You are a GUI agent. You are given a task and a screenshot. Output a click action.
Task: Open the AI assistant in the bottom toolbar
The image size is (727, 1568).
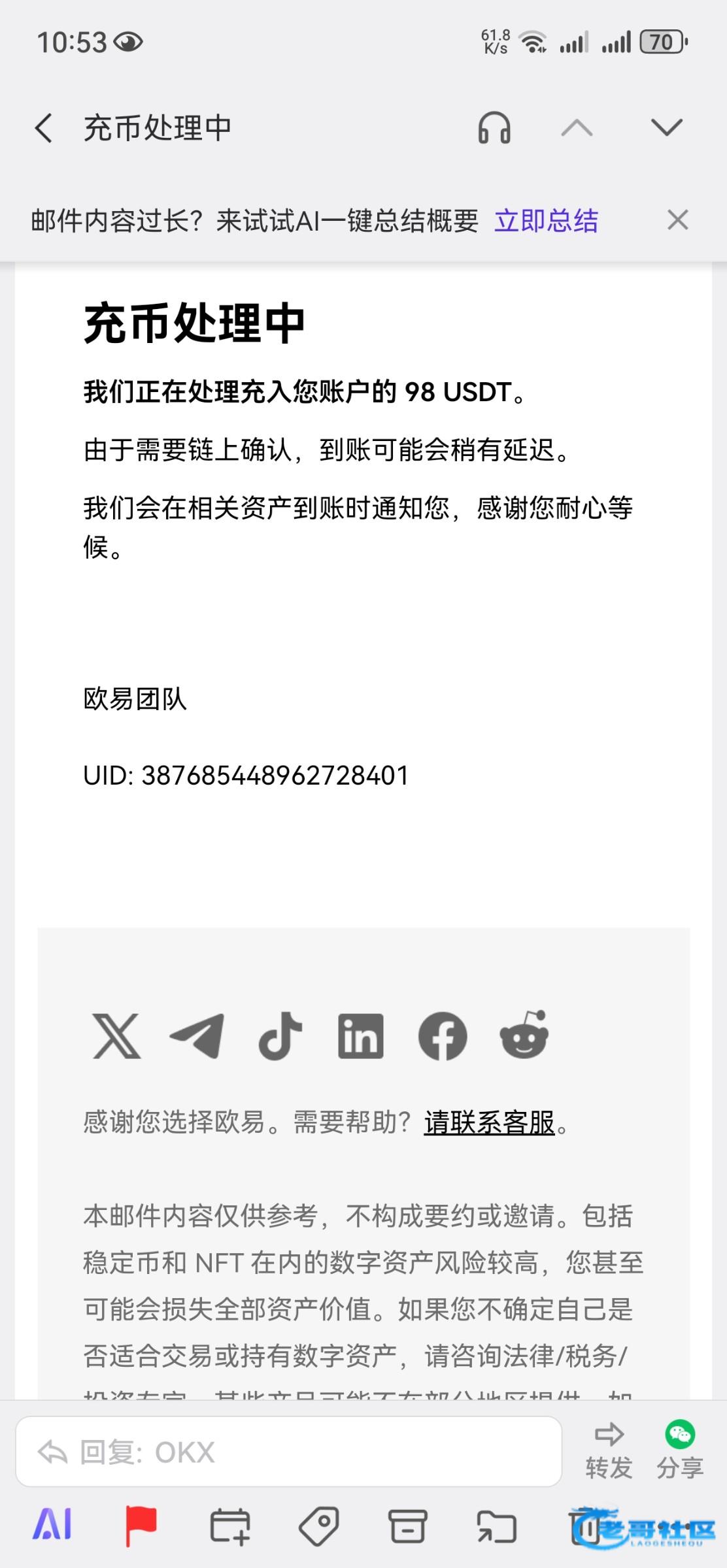tap(52, 1525)
